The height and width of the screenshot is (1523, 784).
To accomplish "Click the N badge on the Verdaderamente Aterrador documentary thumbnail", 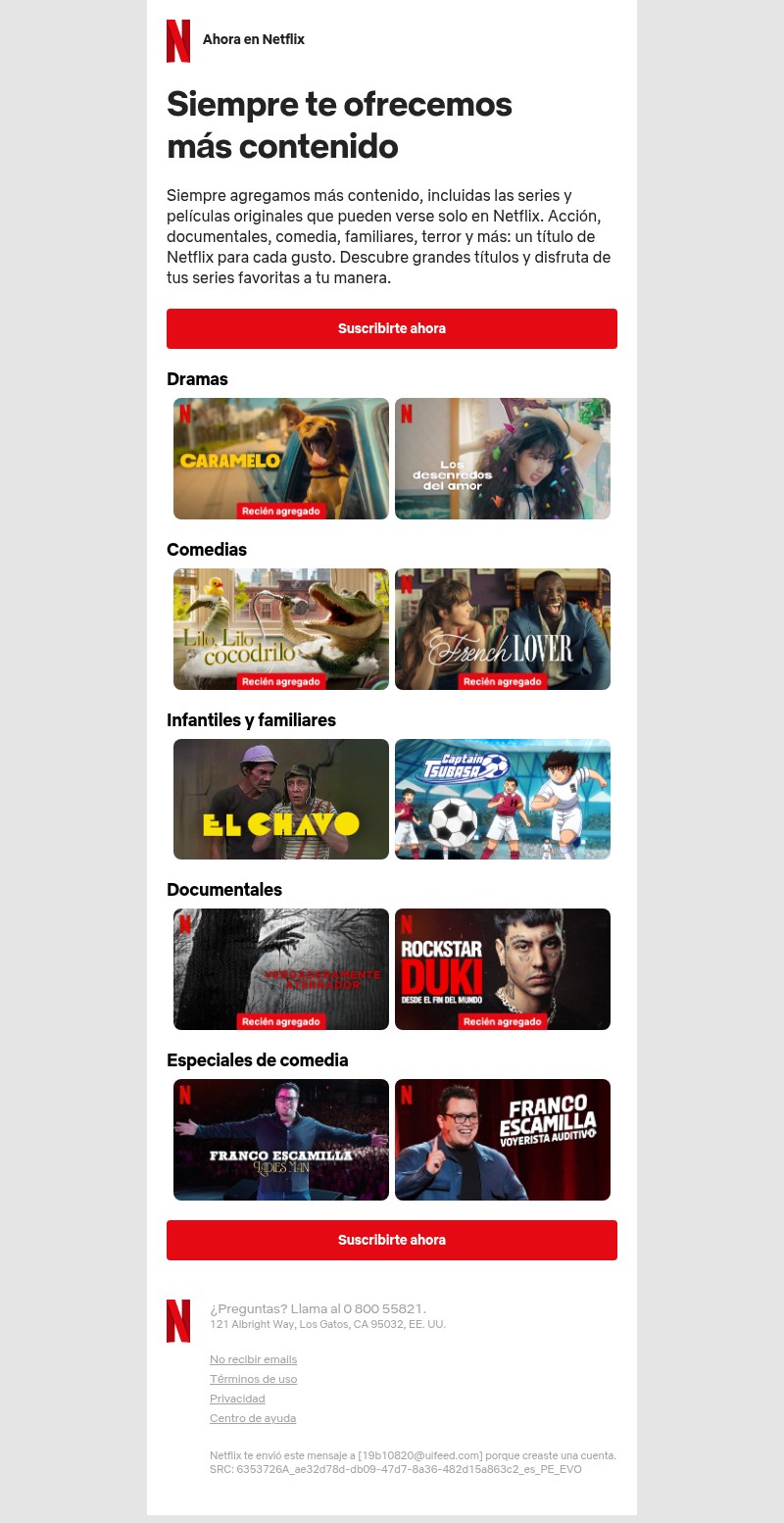I will pyautogui.click(x=183, y=922).
